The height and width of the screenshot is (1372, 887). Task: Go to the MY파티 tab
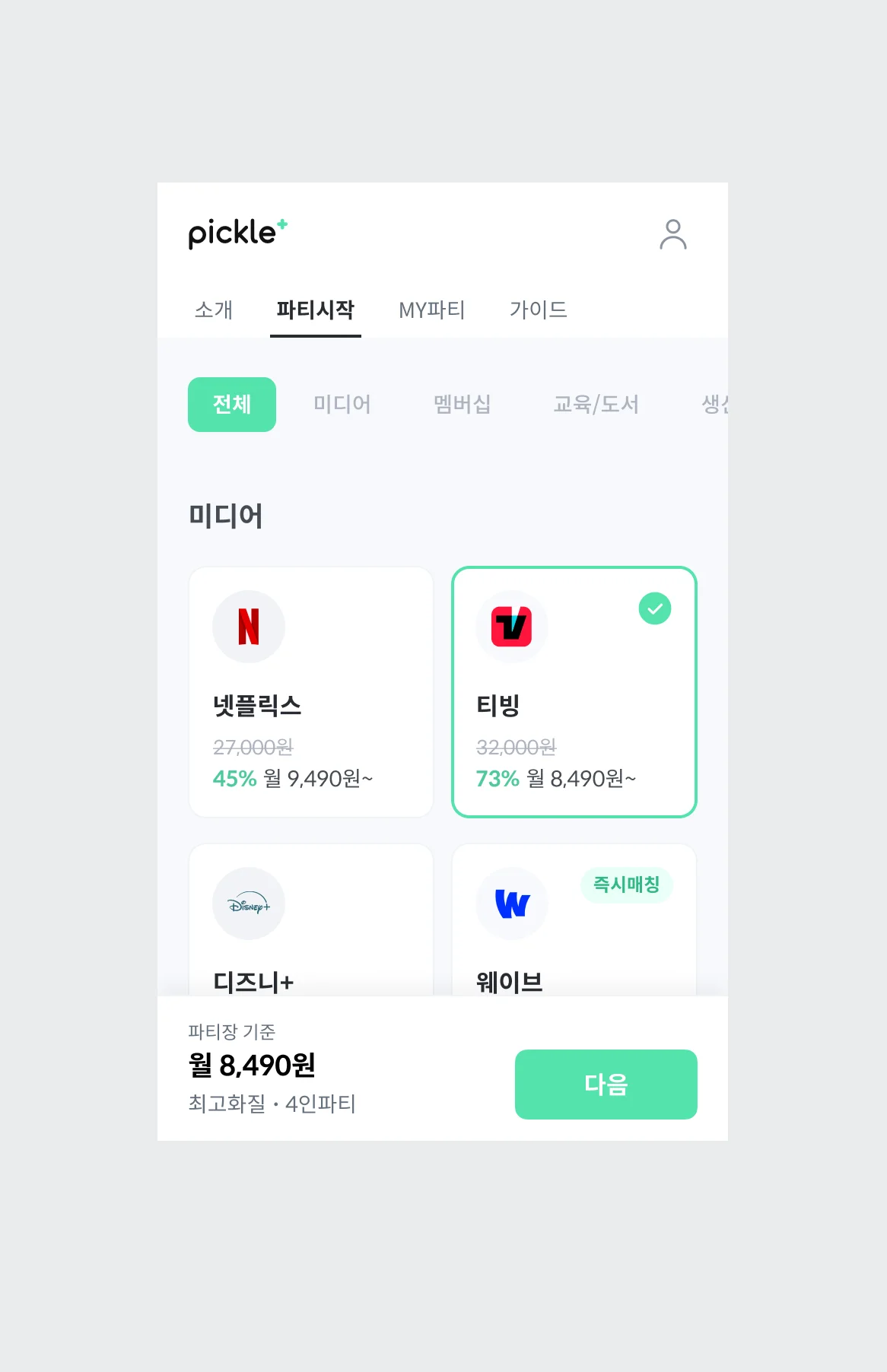click(431, 310)
